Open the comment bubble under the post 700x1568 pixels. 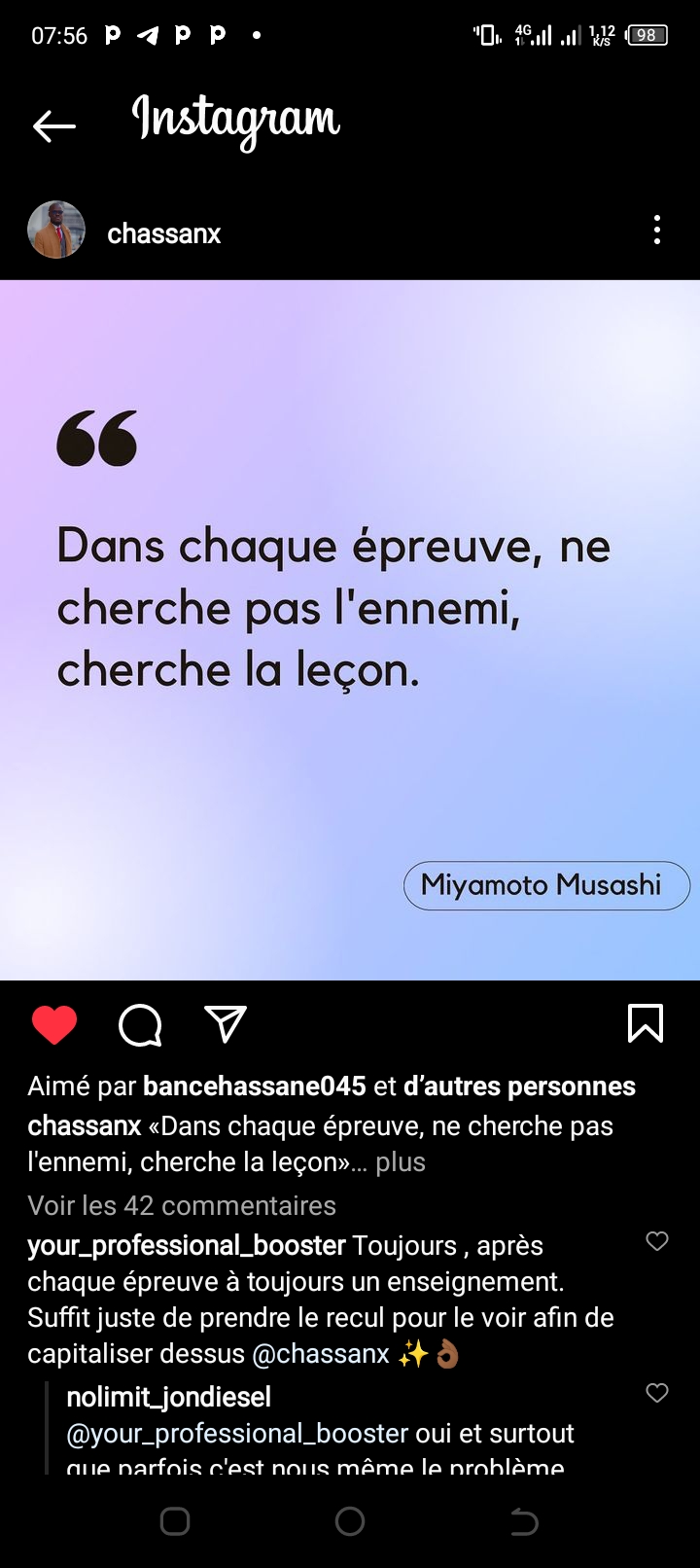pos(140,1025)
